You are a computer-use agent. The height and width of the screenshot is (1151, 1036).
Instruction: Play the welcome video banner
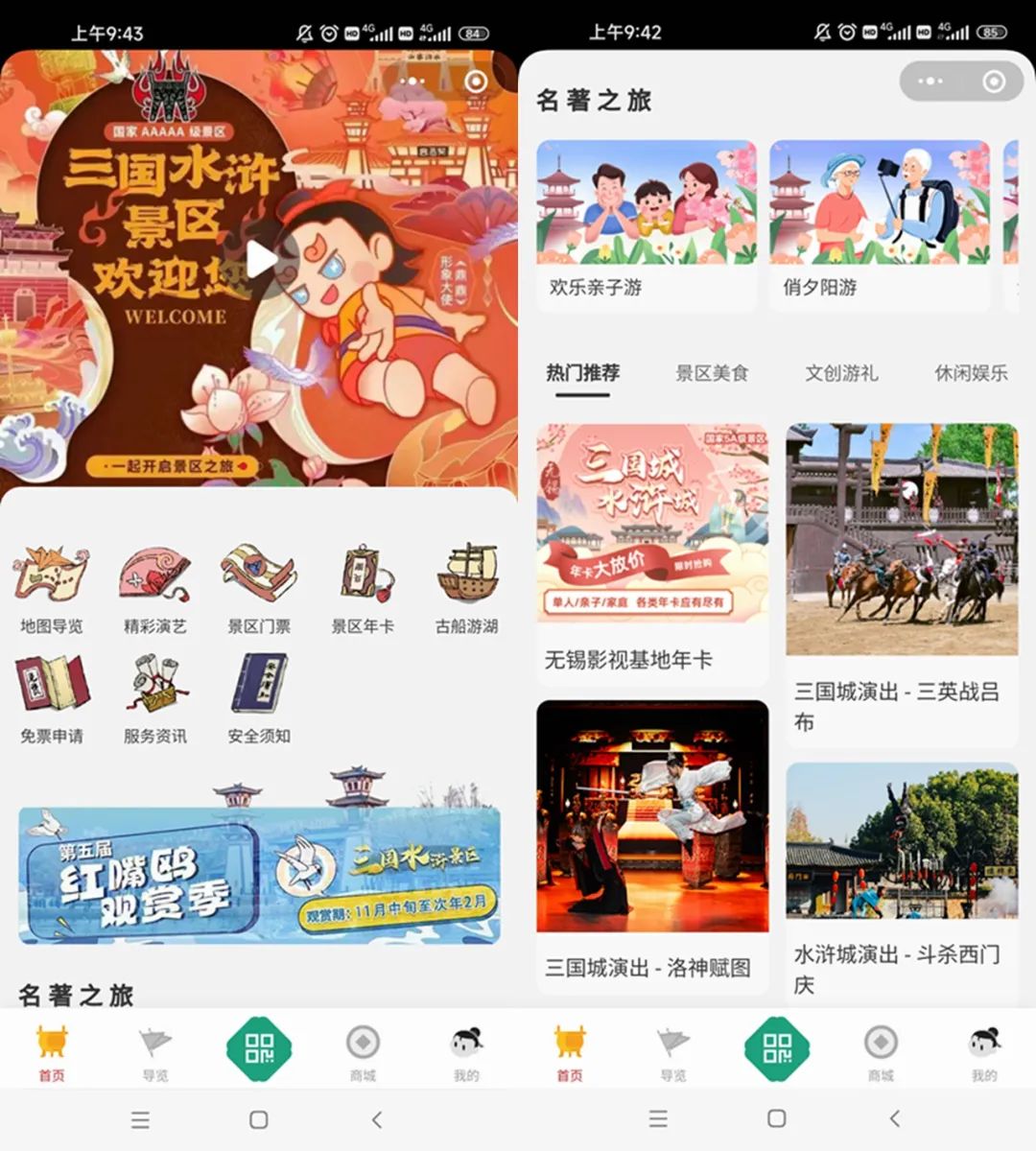(260, 259)
